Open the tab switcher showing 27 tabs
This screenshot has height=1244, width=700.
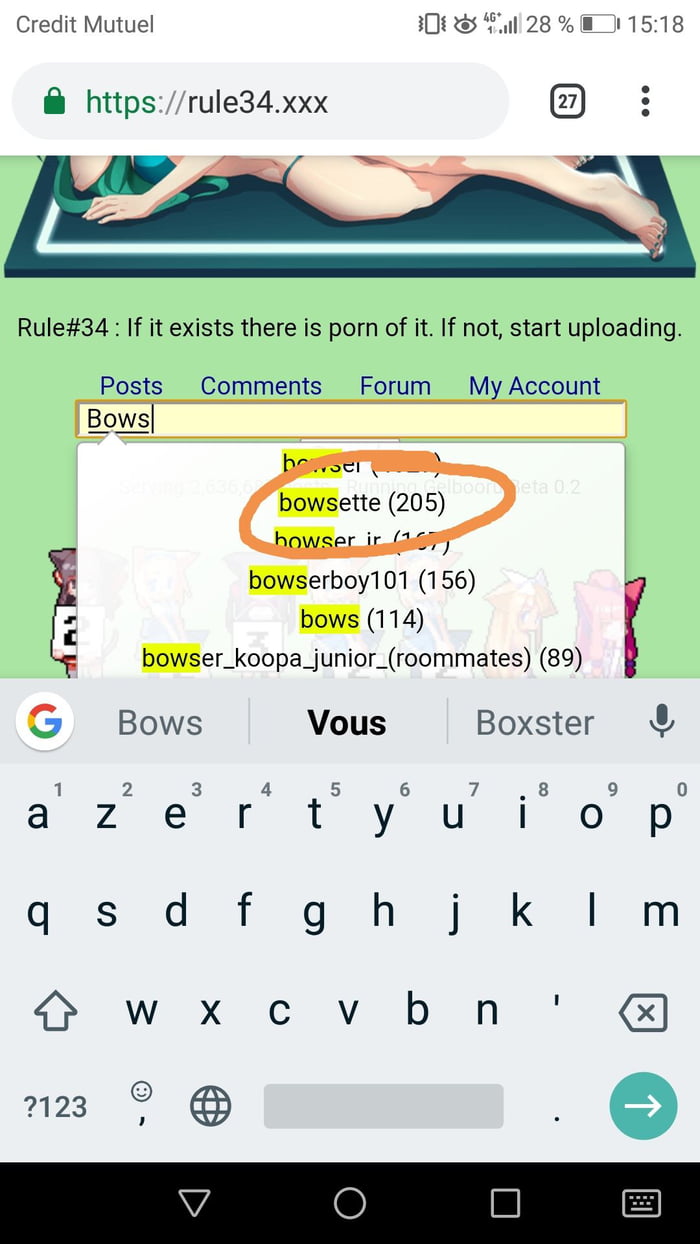pos(567,101)
